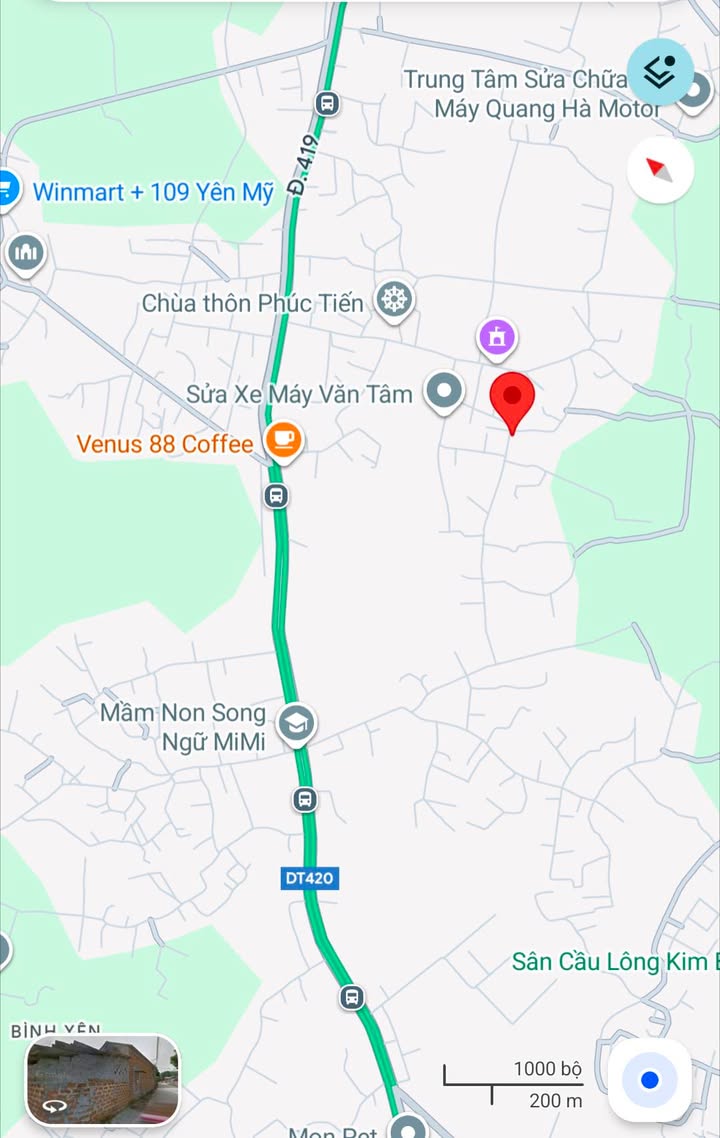Select the Mầm Non Song Ngữ MiMi marker
Image resolution: width=720 pixels, height=1138 pixels.
point(296,724)
